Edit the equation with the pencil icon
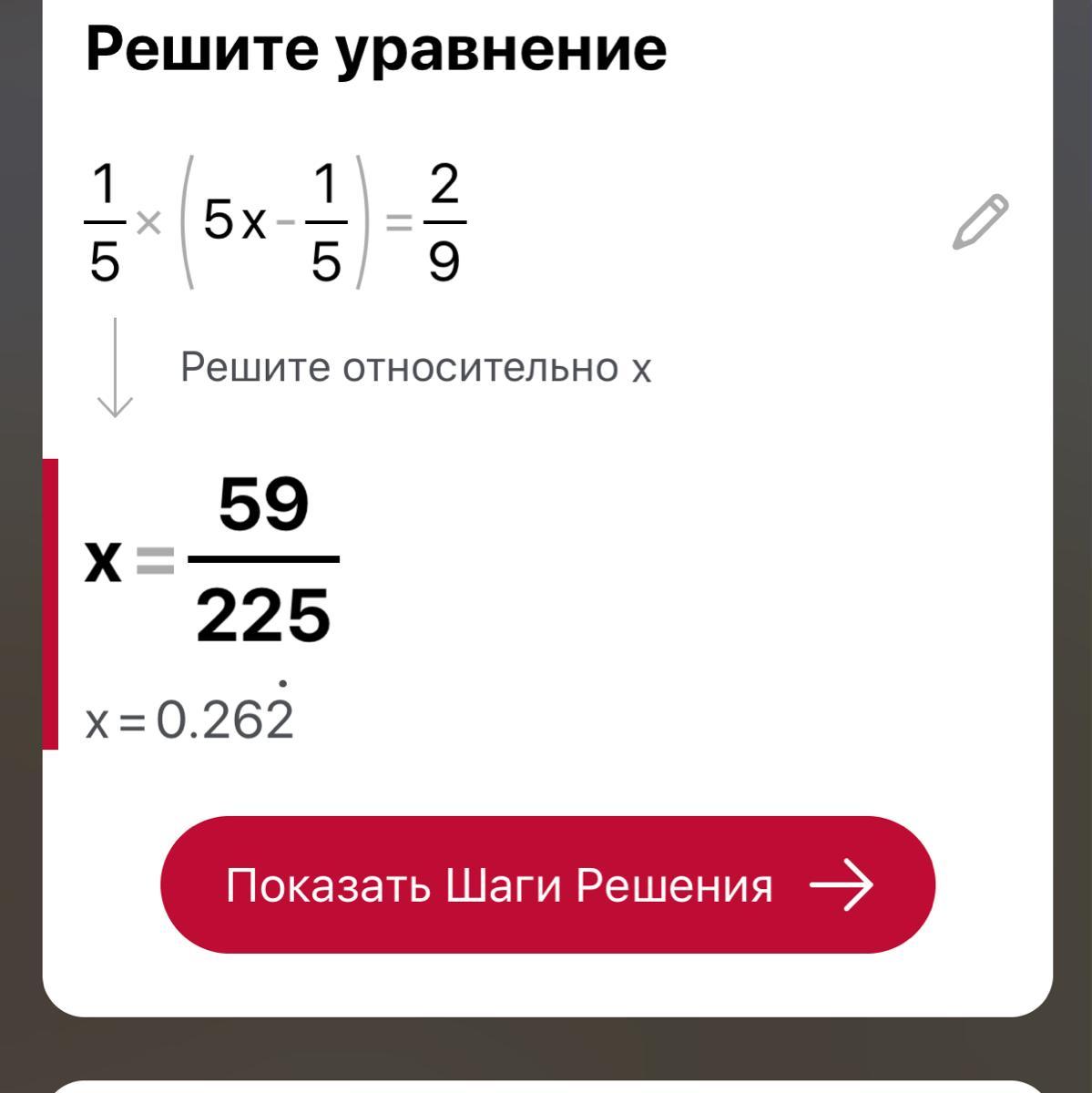 click(x=980, y=221)
